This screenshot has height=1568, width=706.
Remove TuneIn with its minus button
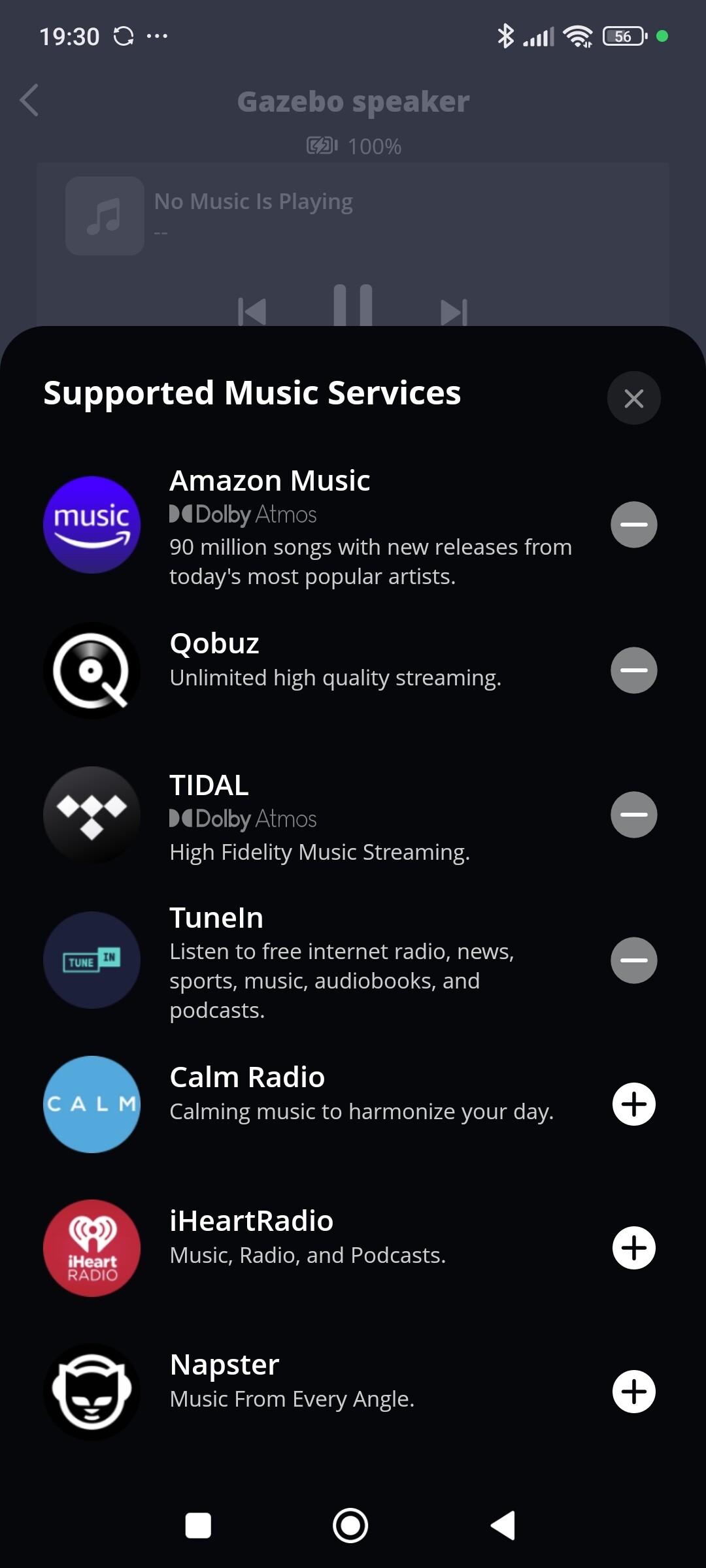point(633,960)
